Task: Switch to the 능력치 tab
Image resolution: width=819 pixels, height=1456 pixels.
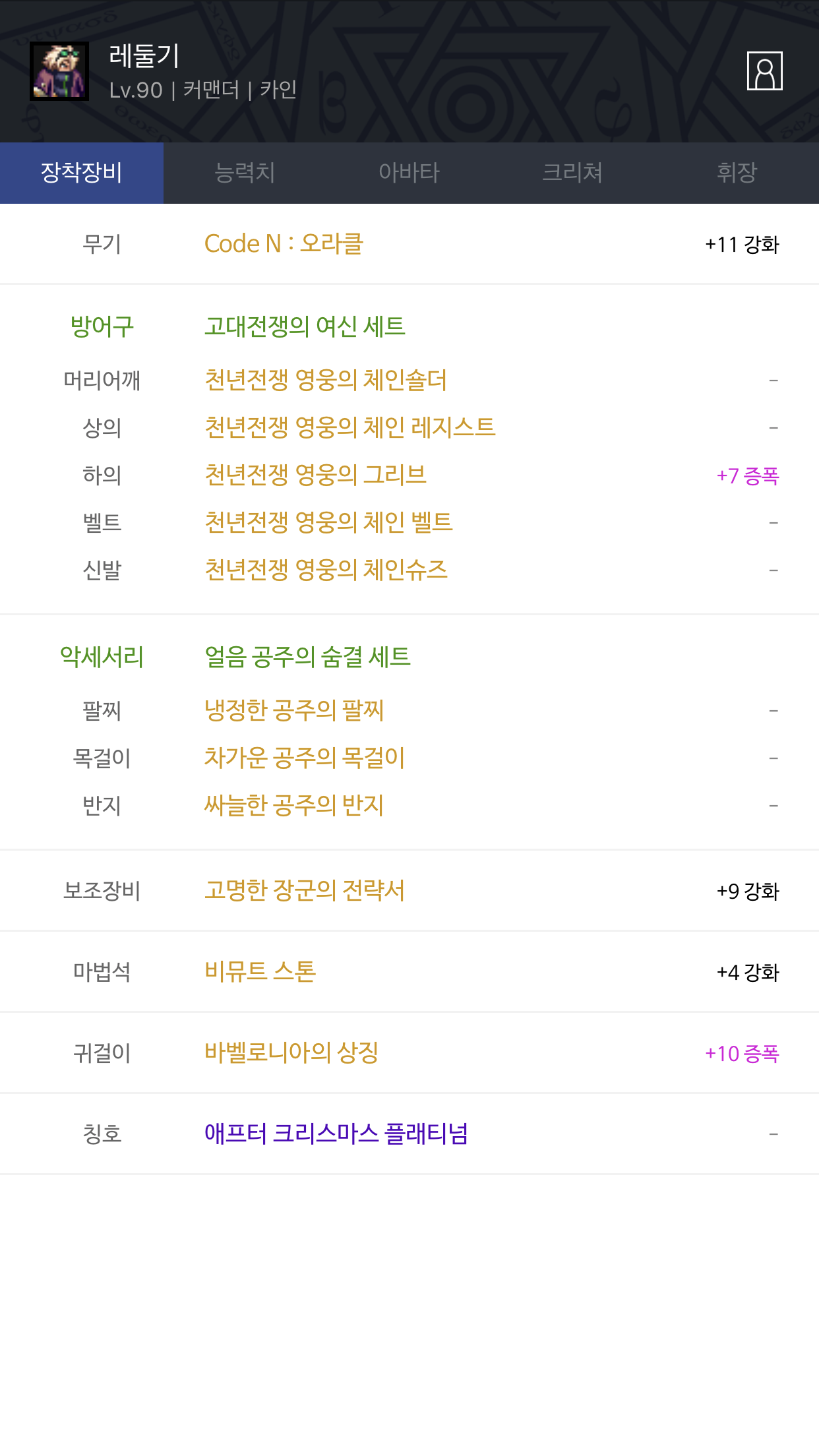Action: point(245,173)
